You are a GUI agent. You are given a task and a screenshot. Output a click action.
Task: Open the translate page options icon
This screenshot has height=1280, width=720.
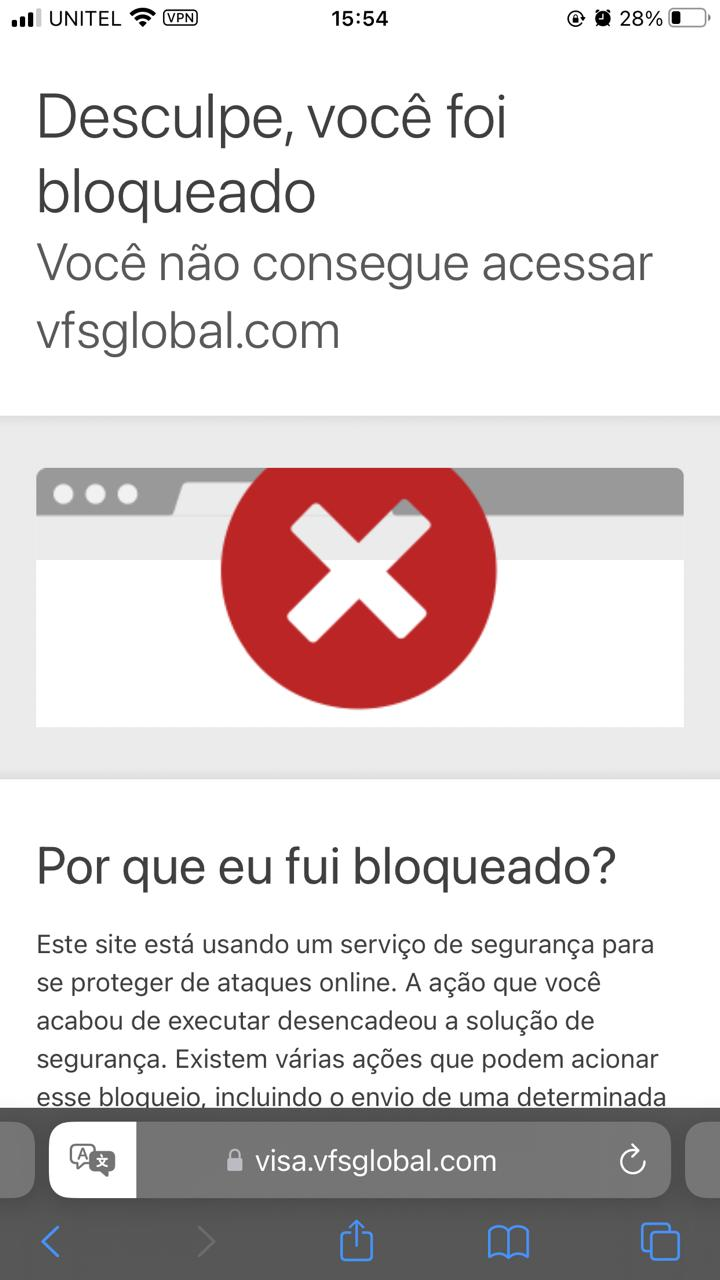click(x=92, y=1160)
